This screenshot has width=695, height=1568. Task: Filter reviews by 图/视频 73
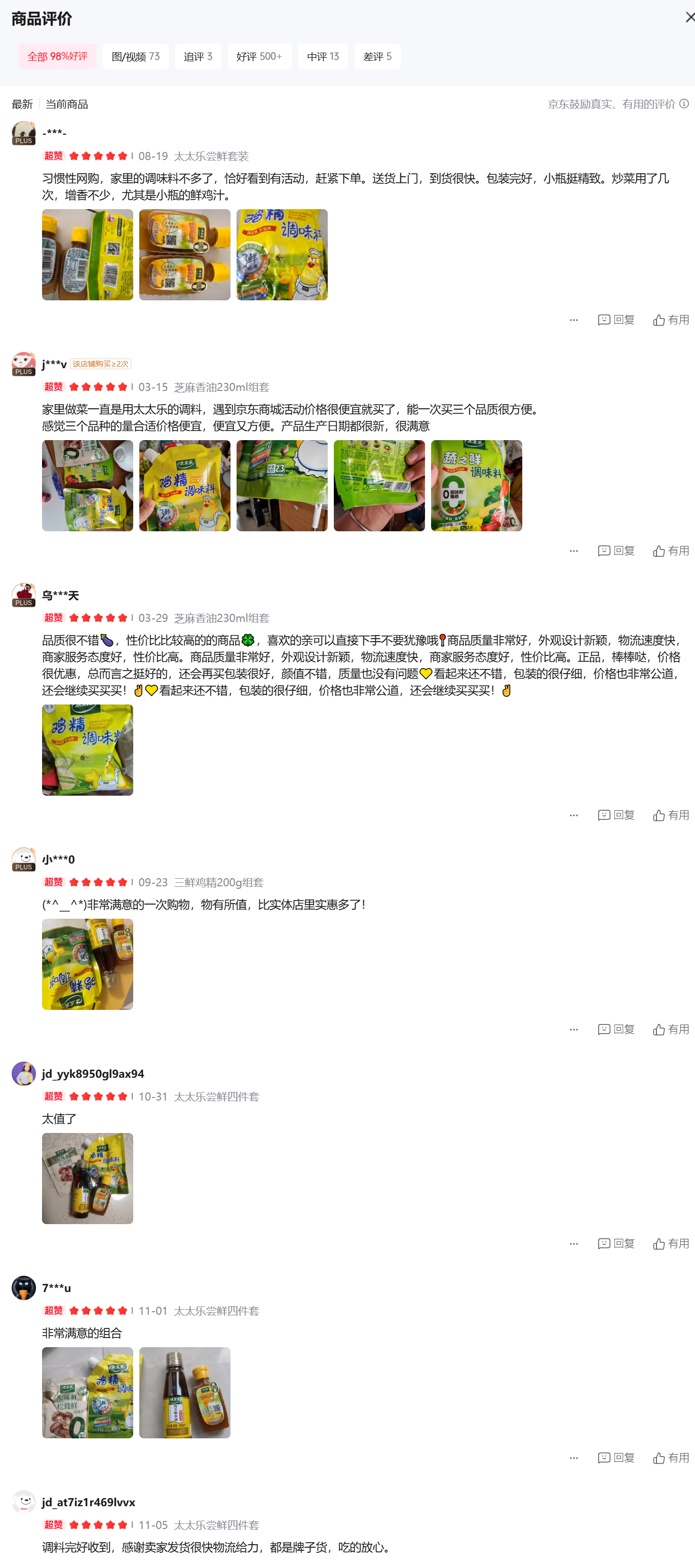coord(135,56)
